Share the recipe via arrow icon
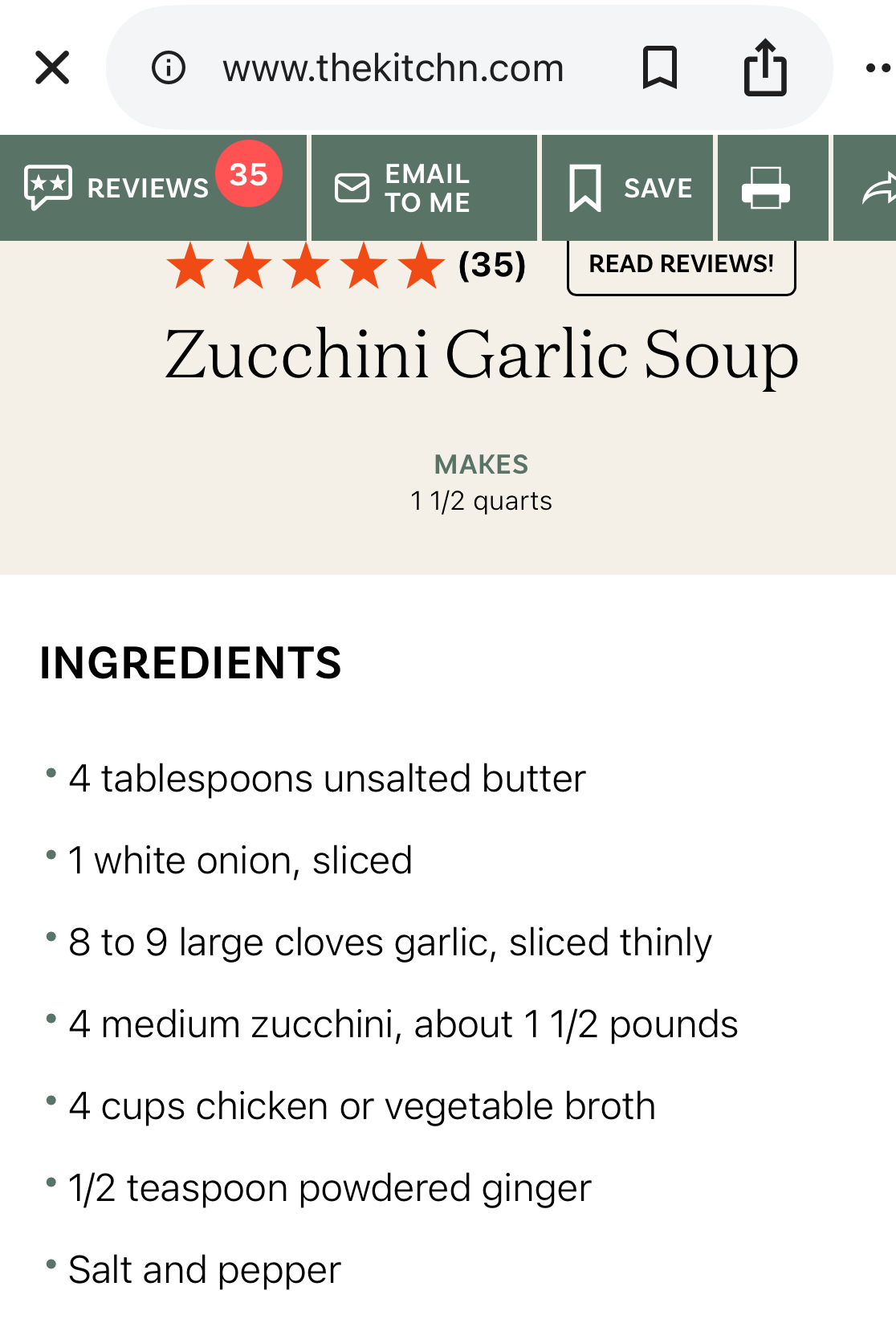 coord(877,188)
